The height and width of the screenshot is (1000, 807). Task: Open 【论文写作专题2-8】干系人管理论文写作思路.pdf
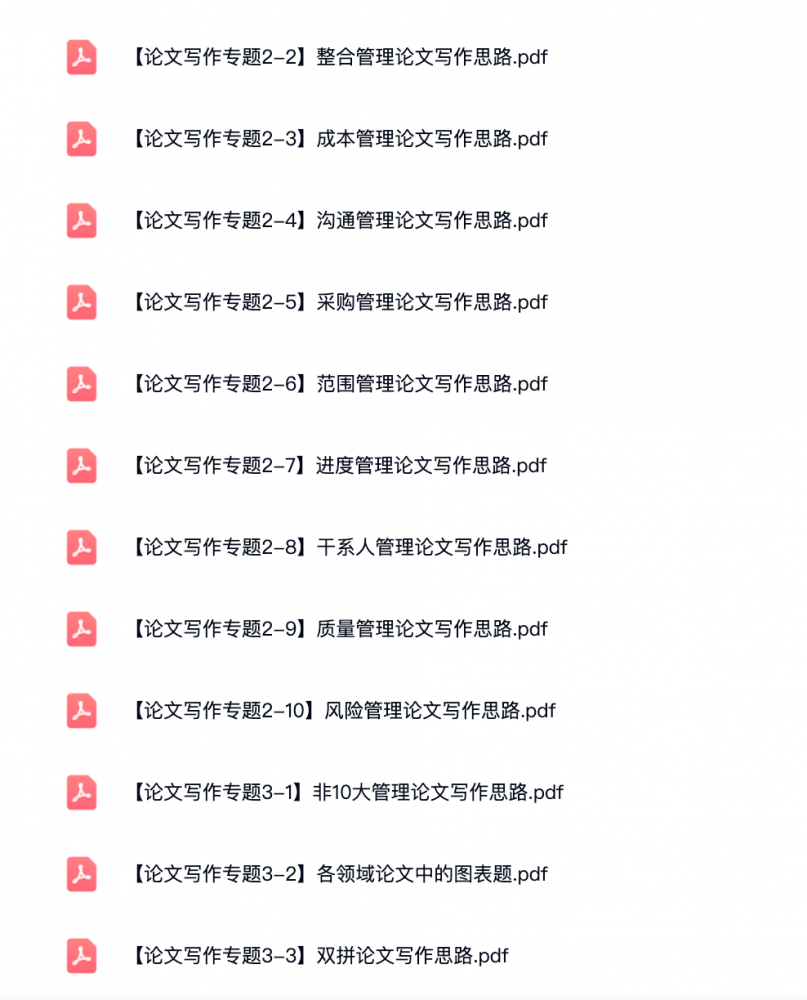[x=343, y=547]
